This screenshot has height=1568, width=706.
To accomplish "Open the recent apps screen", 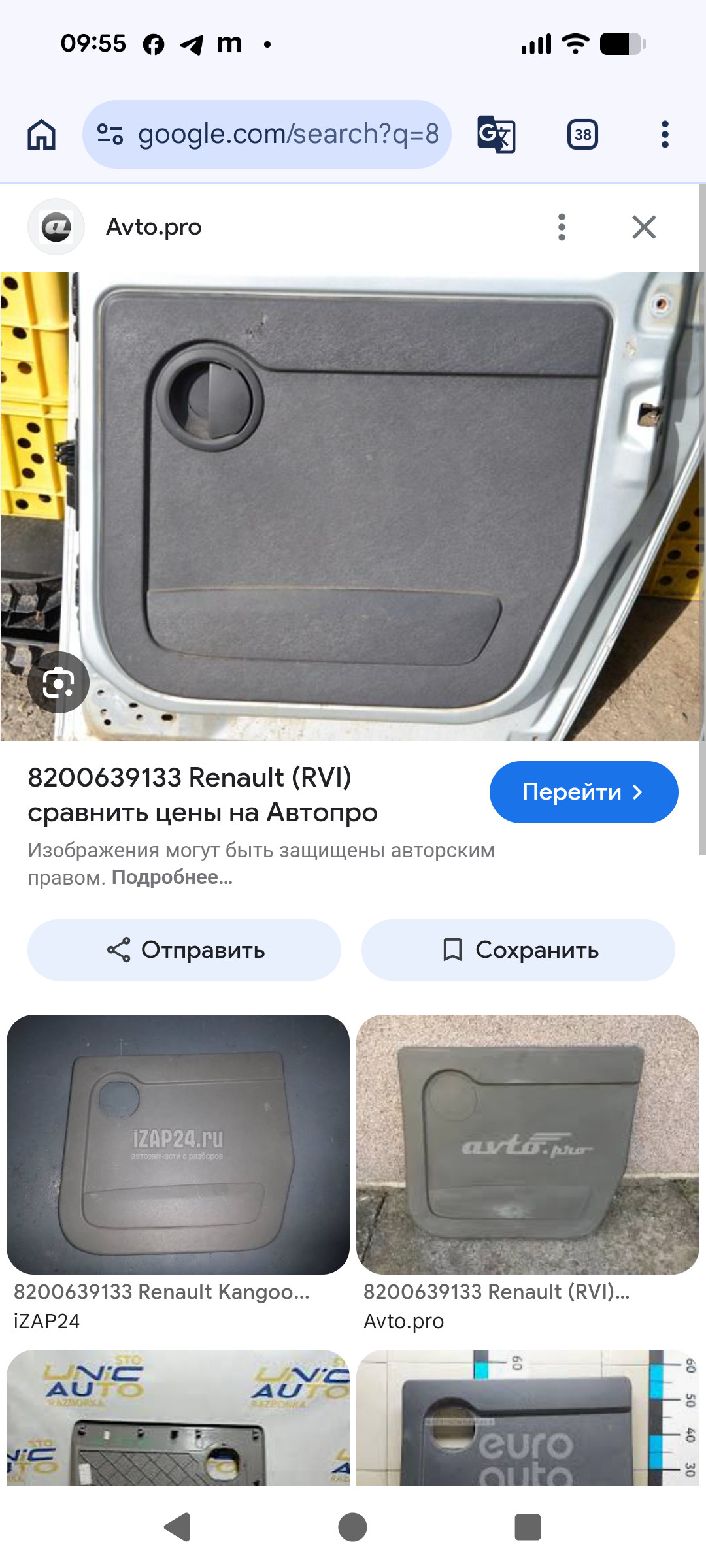I will pyautogui.click(x=528, y=1527).
